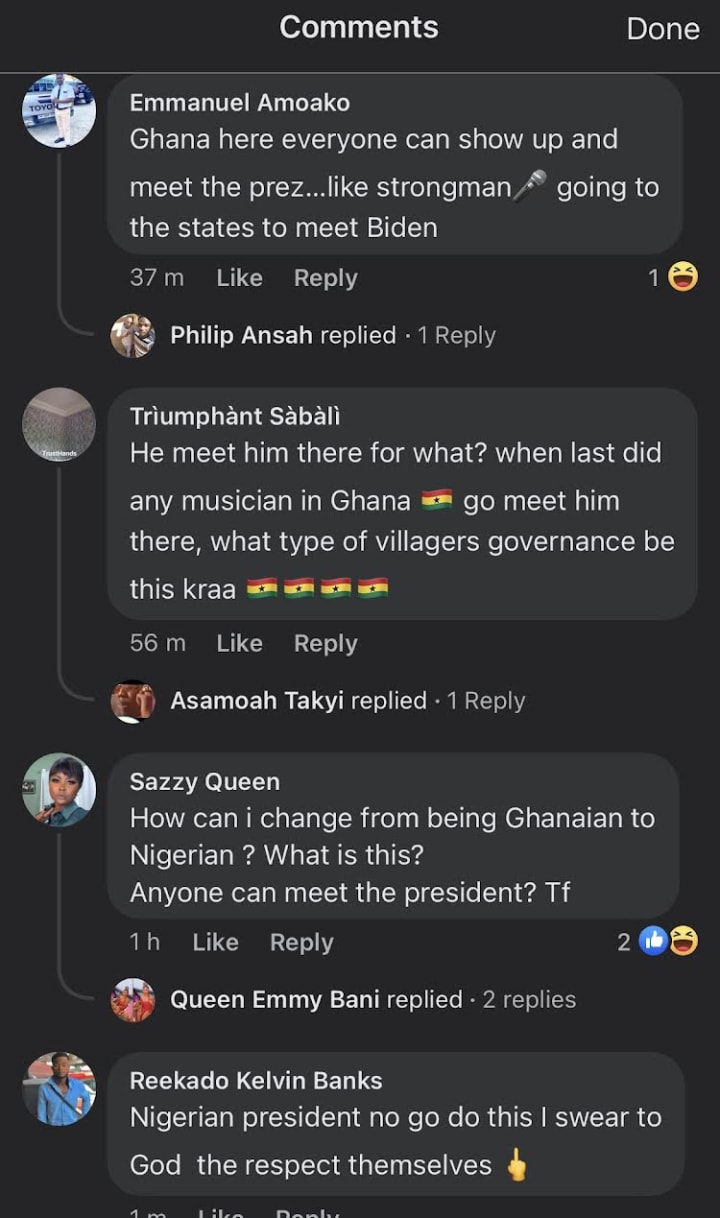This screenshot has width=720, height=1218.
Task: Reply to Sazzy Queen's comment
Action: [301, 942]
